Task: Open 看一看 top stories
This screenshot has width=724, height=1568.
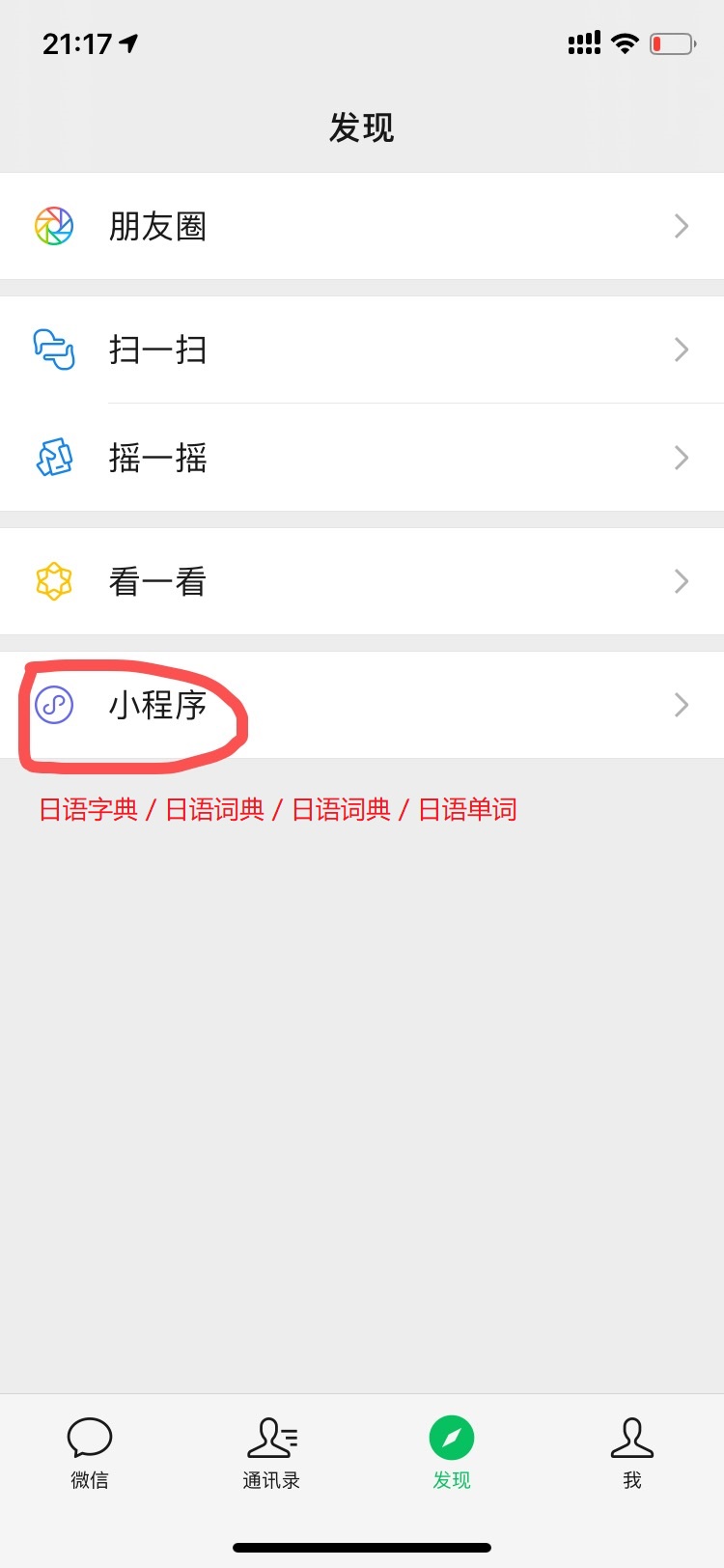Action: pos(362,581)
